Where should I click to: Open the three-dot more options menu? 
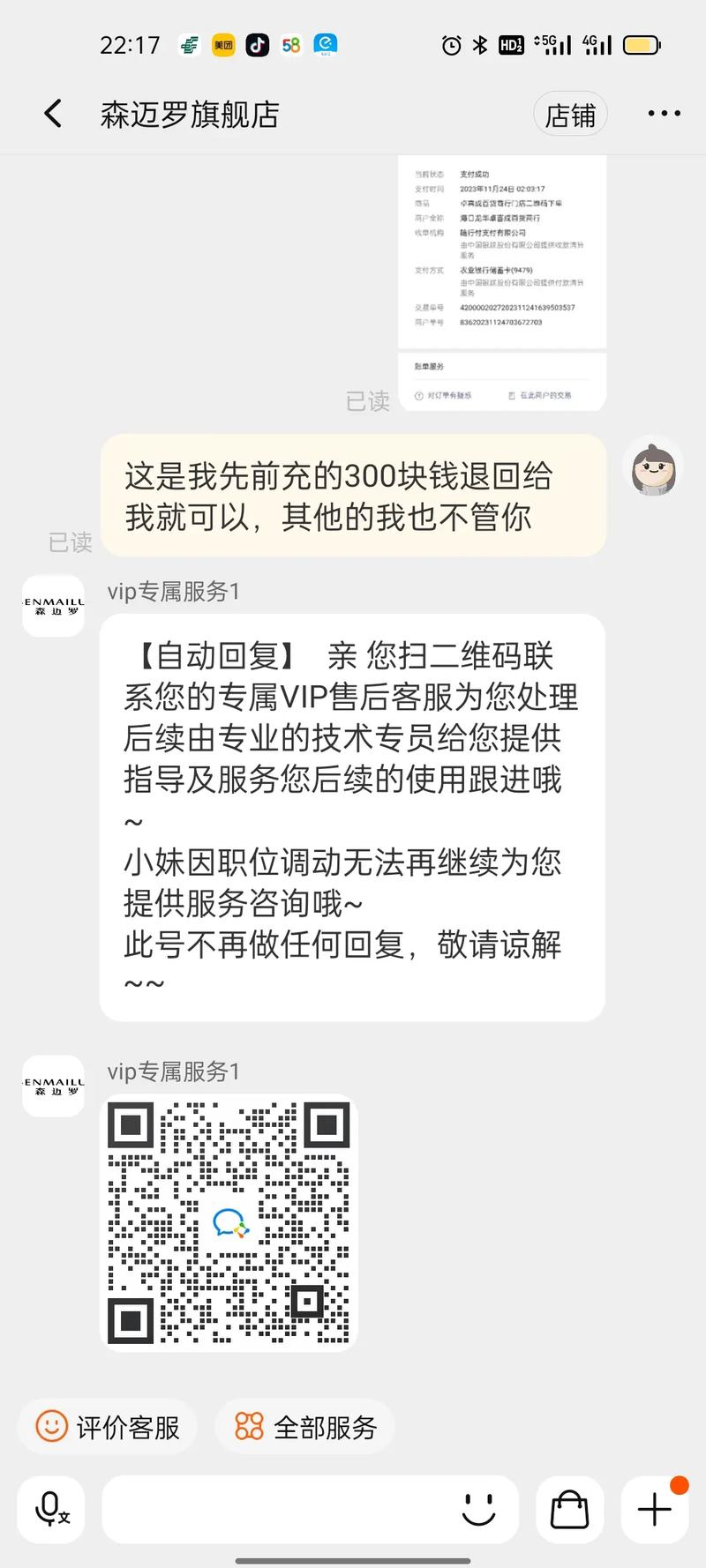(x=663, y=113)
